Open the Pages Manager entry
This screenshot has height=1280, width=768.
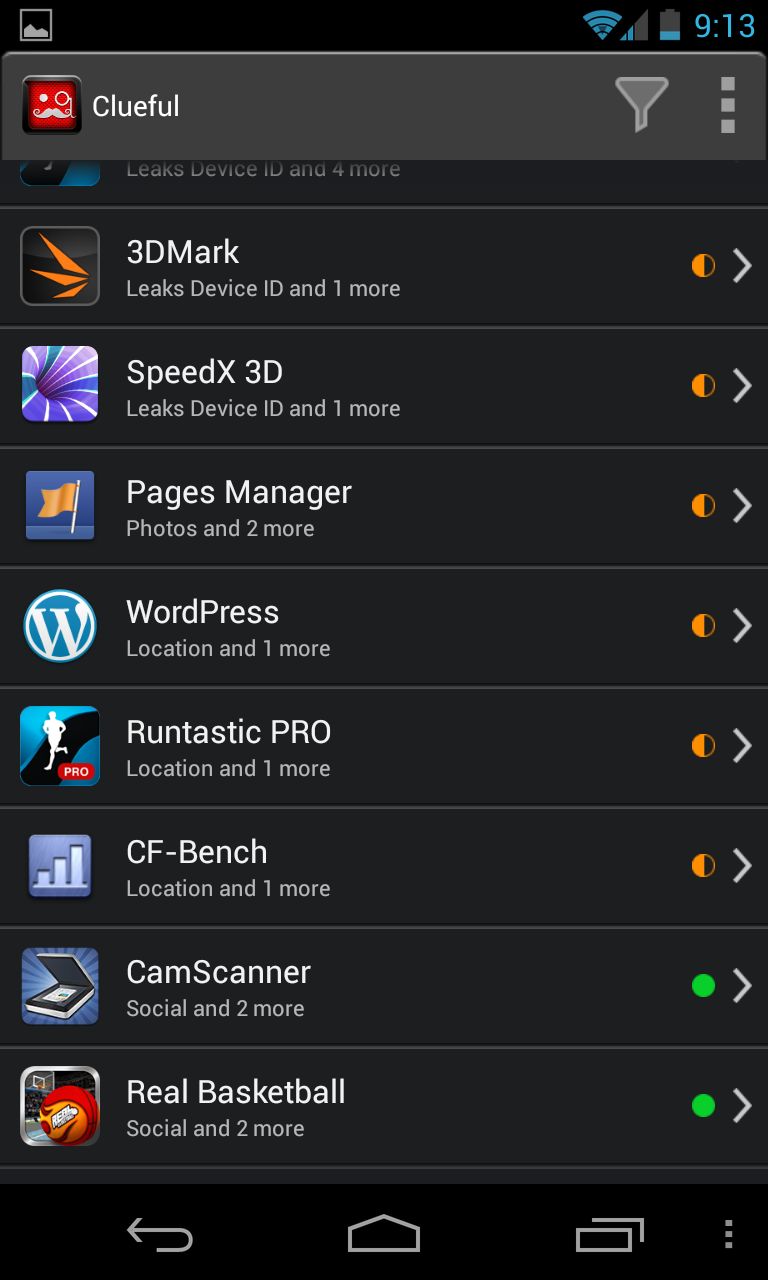[384, 507]
